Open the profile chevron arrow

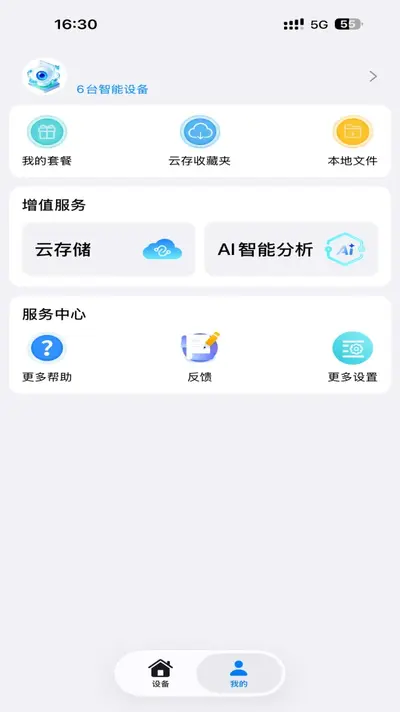373,76
